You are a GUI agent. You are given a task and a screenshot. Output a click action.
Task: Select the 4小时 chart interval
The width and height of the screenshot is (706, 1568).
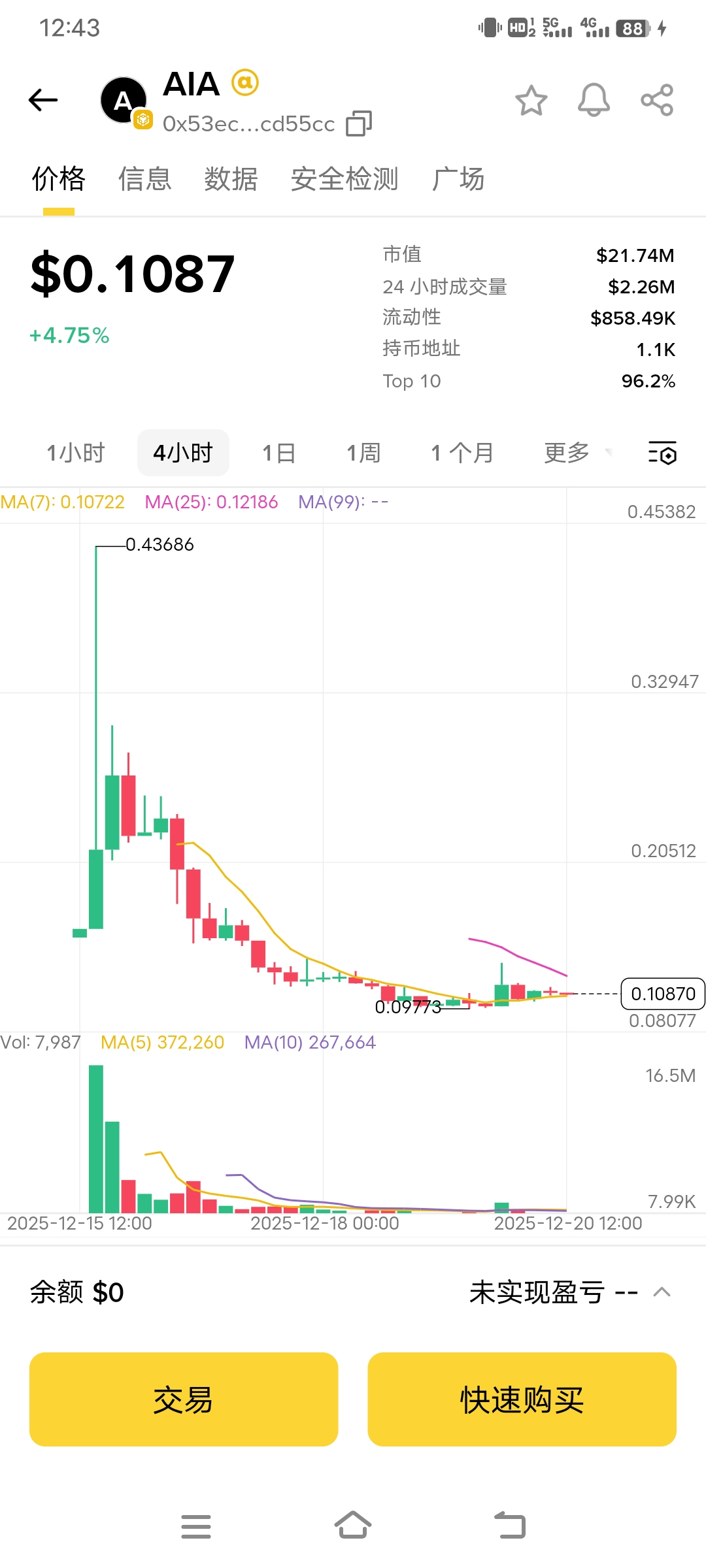click(x=183, y=453)
